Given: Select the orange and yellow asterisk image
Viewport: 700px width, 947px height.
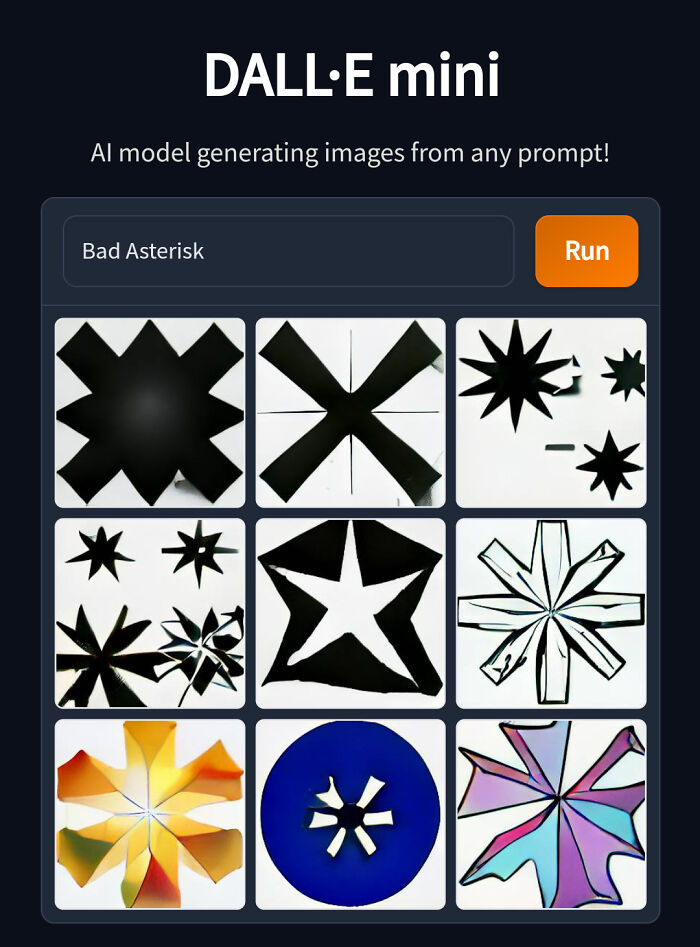Looking at the screenshot, I should (x=150, y=814).
